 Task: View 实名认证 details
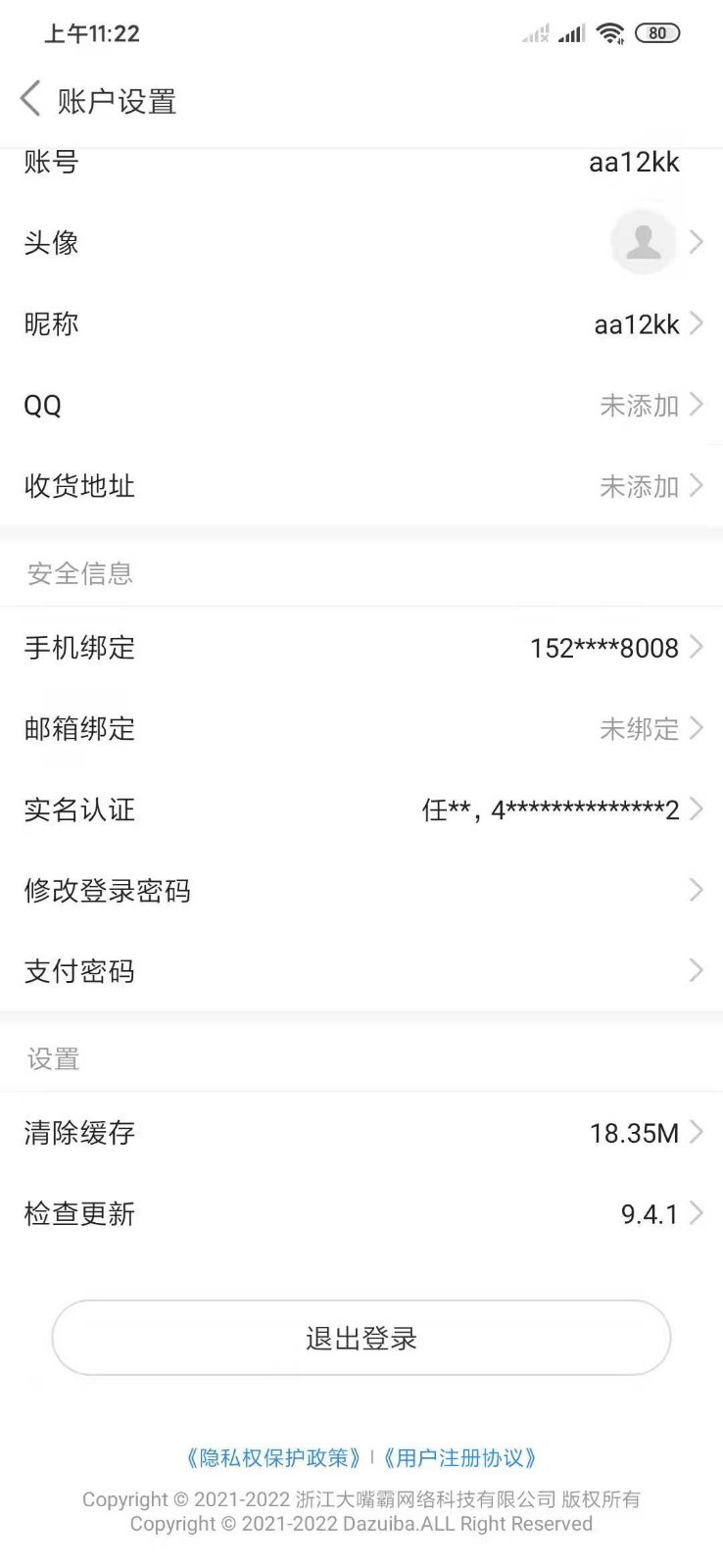tap(361, 809)
